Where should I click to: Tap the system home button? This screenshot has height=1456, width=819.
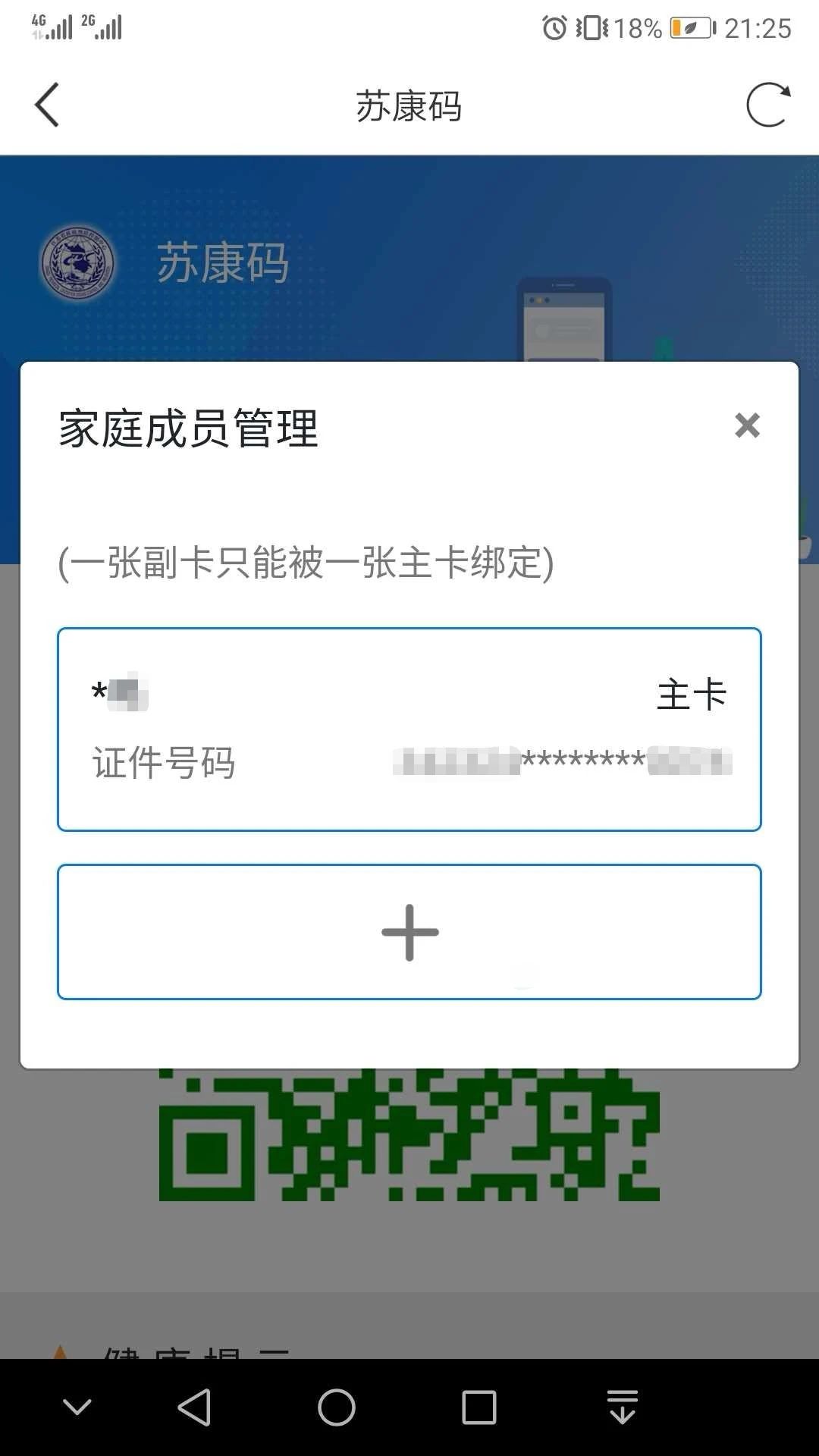point(337,1407)
